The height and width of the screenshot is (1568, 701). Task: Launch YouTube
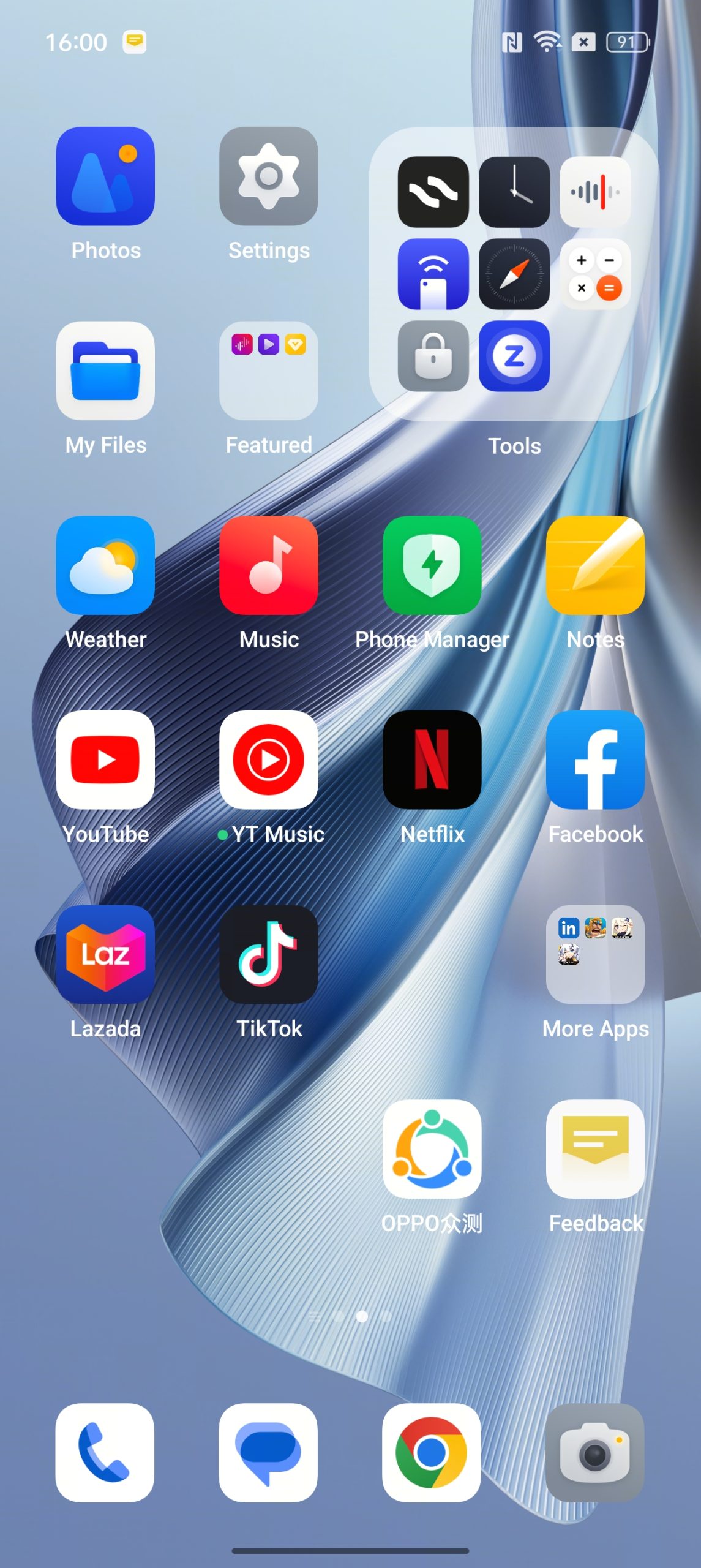click(105, 759)
